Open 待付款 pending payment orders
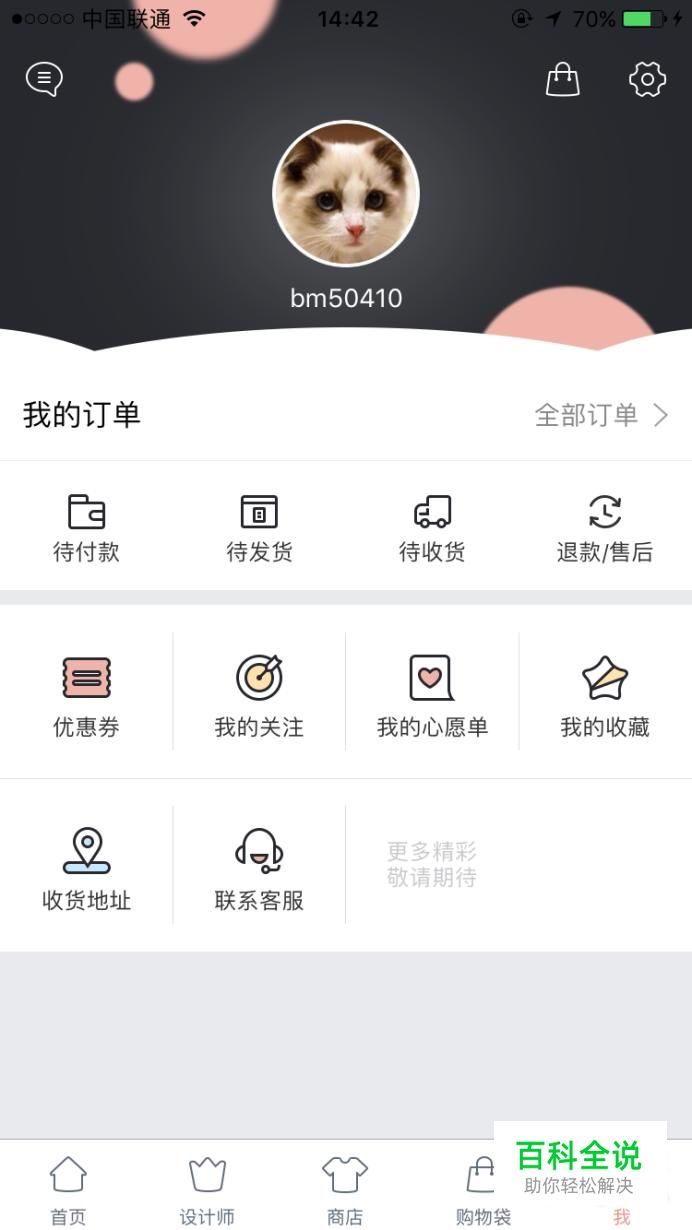Screen dimensions: 692x1230 tap(86, 528)
